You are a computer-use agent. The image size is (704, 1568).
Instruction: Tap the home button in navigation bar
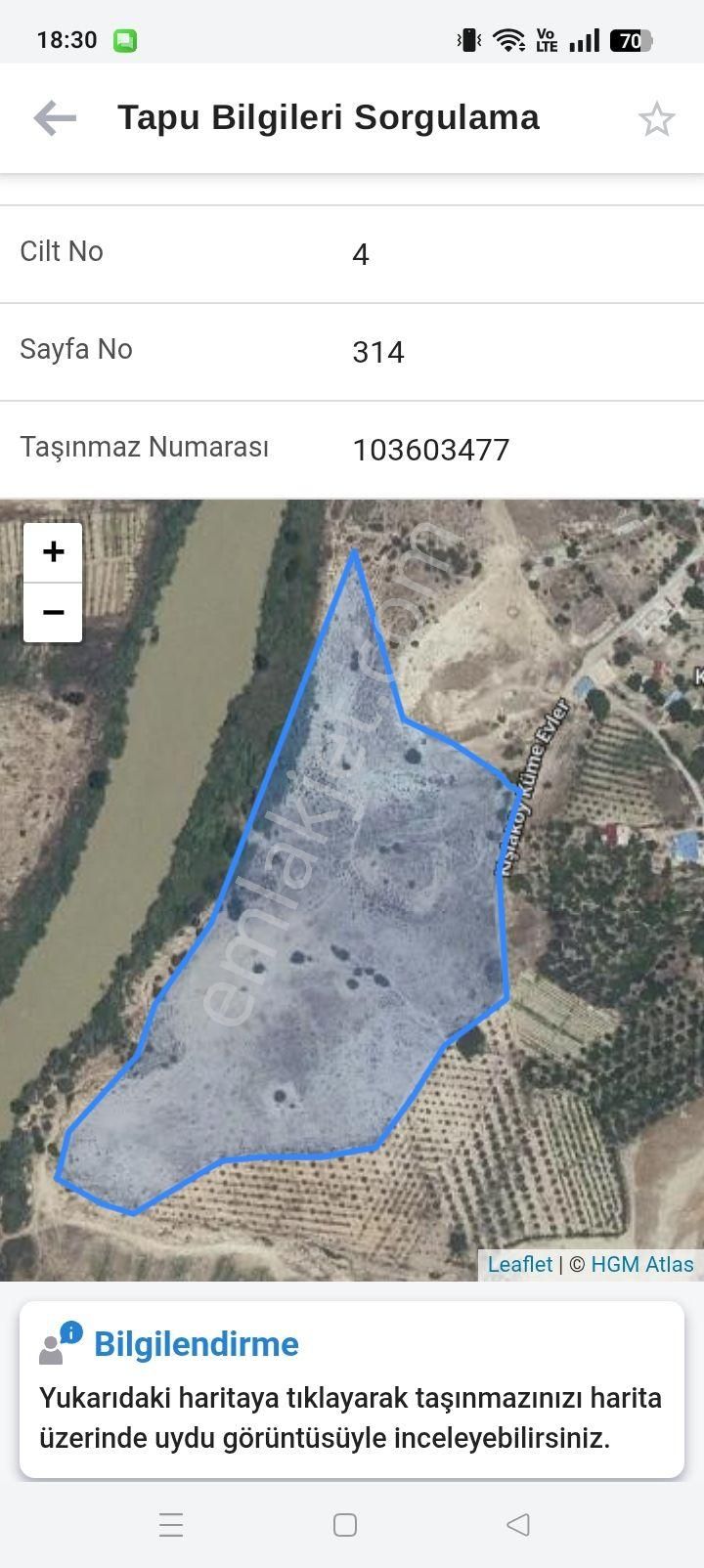[344, 1524]
